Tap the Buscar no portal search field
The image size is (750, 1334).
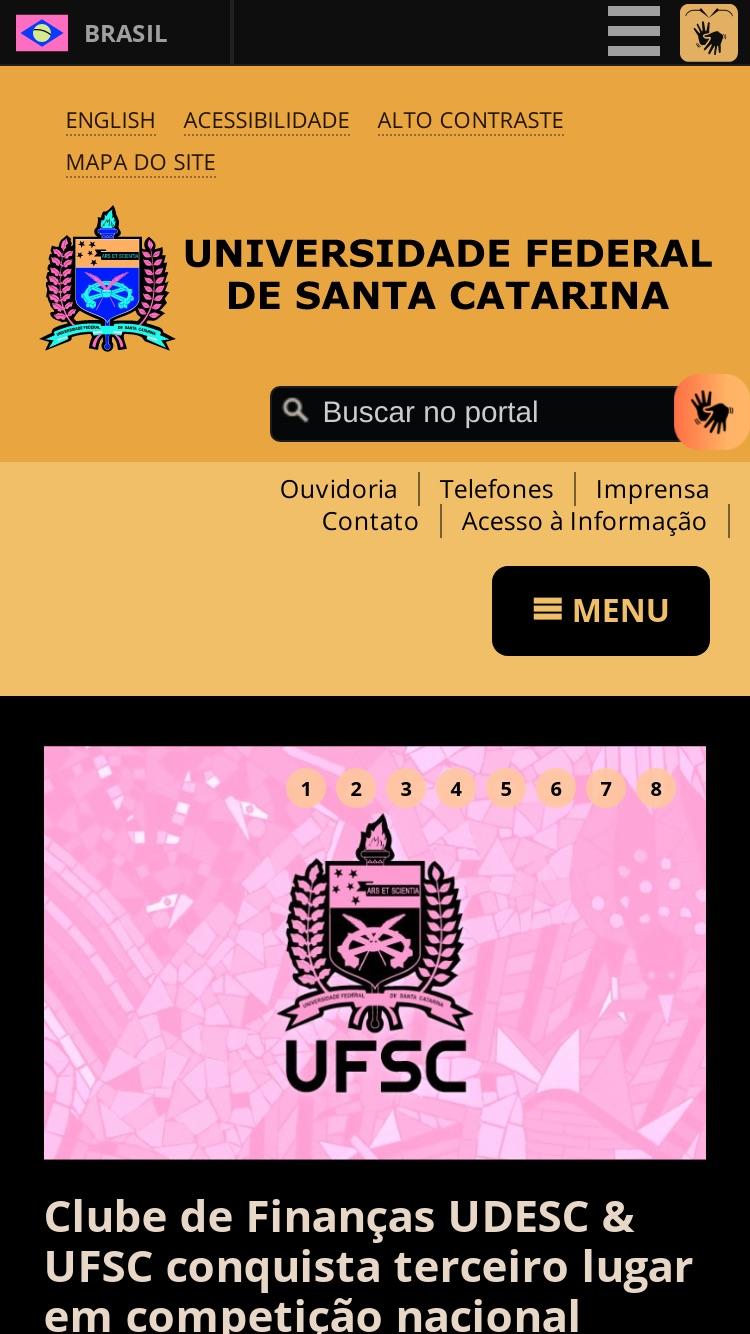point(474,413)
